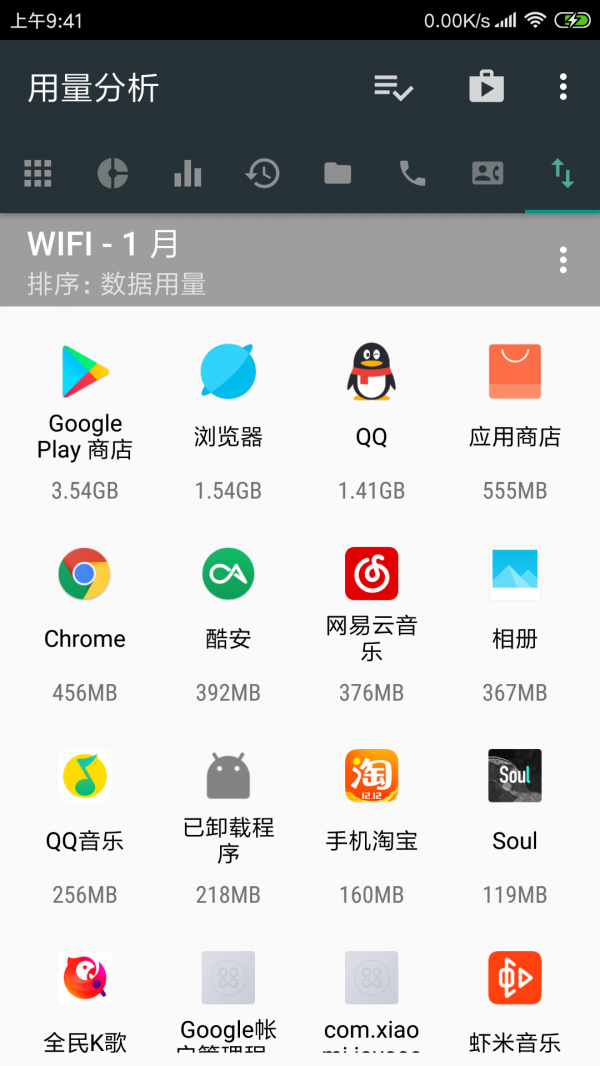View 已卸载程序 data usage
Screen dimensions: 600x1066
tap(228, 827)
